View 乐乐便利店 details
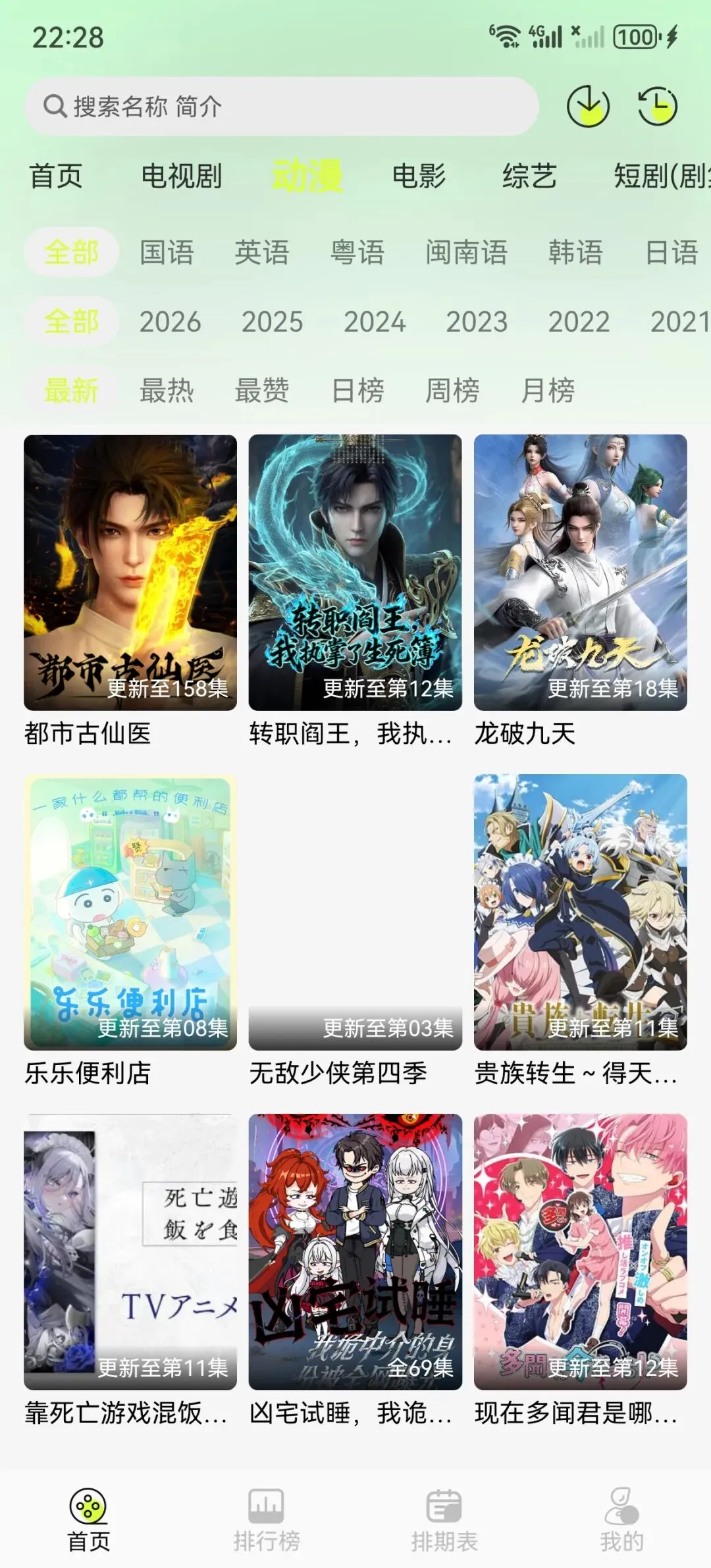 tap(130, 912)
